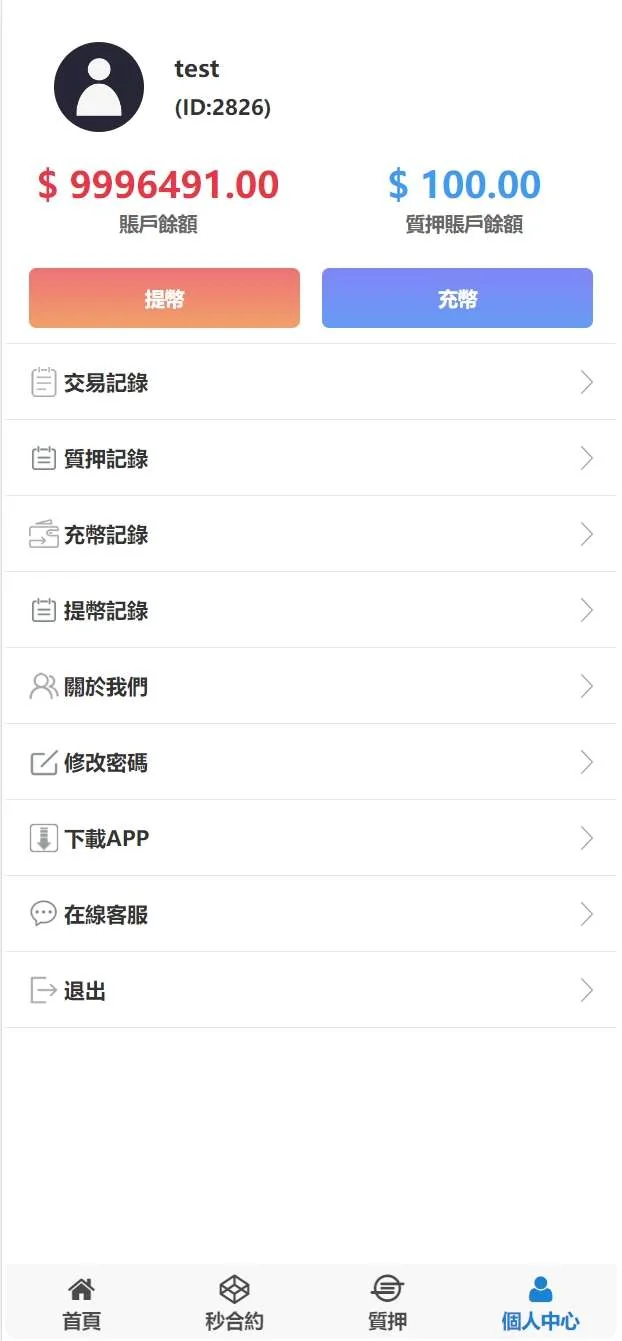Tap 退出 to log out
This screenshot has height=1341, width=622.
tap(310, 990)
